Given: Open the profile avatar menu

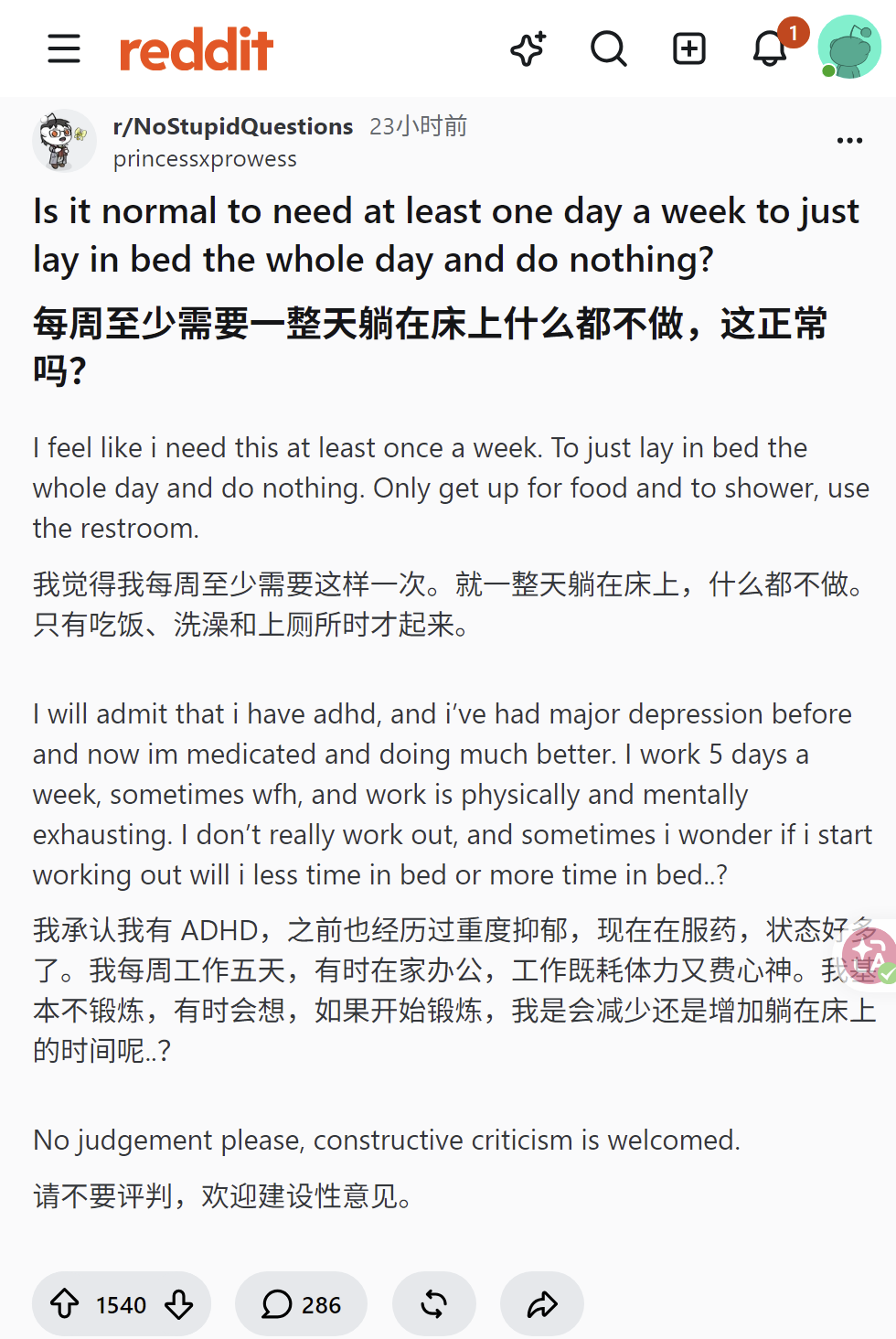Looking at the screenshot, I should (x=849, y=47).
